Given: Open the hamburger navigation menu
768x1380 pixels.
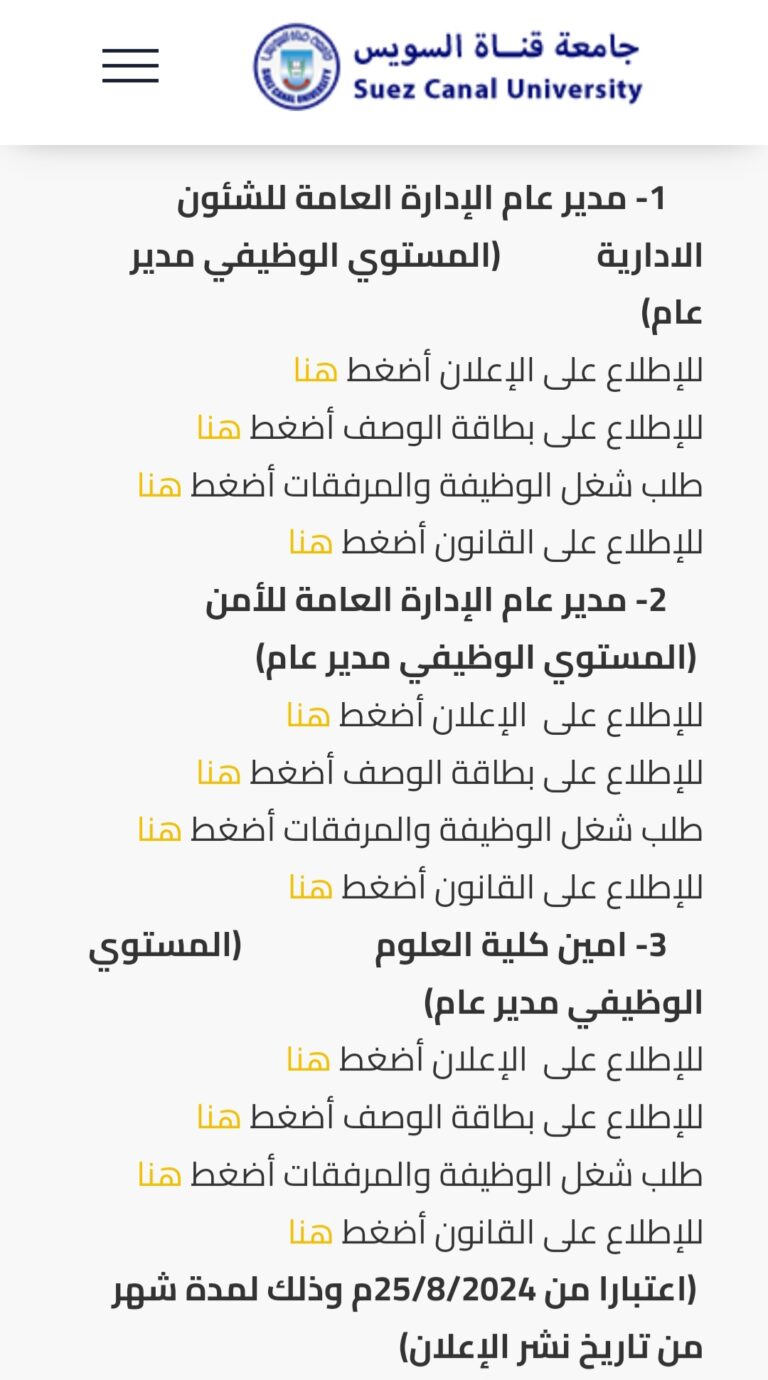Looking at the screenshot, I should pyautogui.click(x=130, y=66).
